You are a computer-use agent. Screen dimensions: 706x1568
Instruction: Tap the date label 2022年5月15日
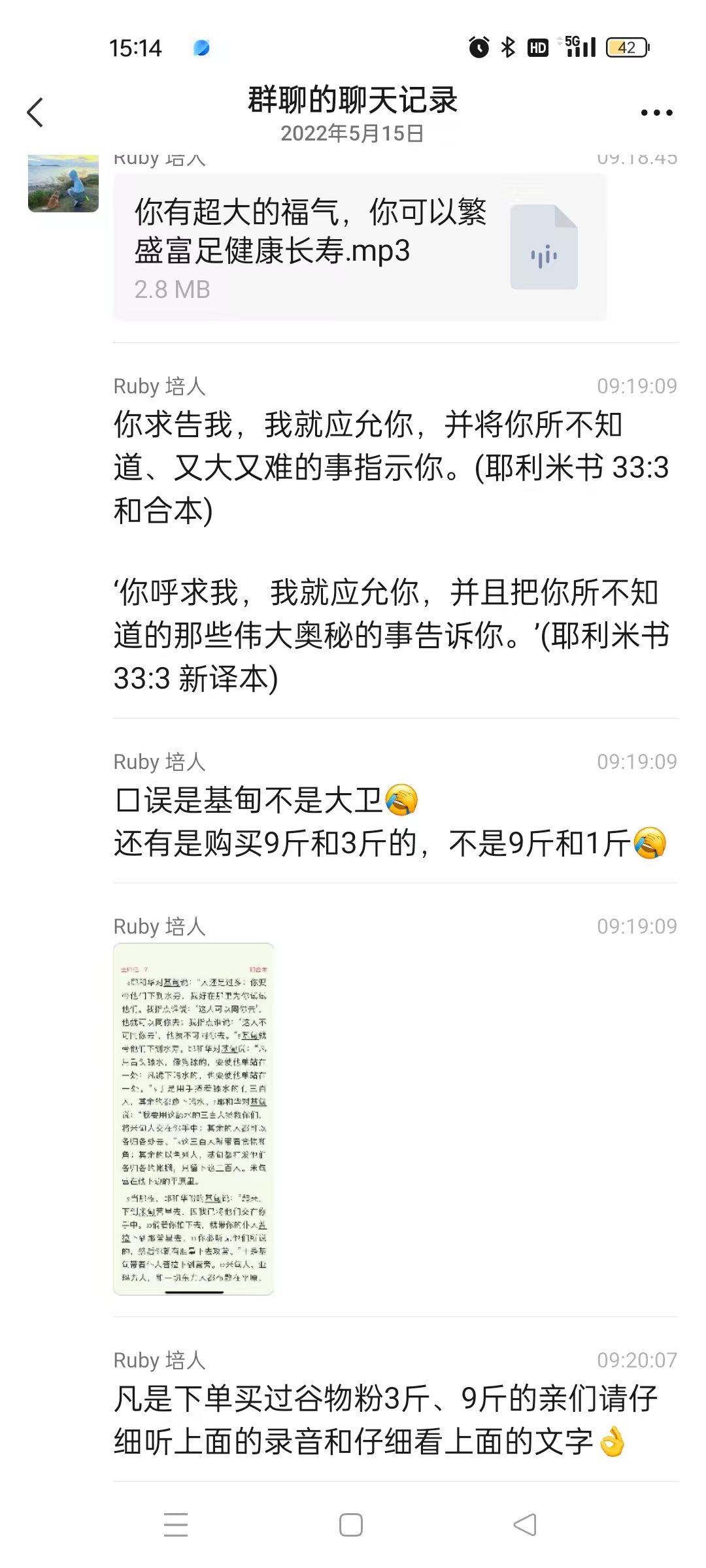[352, 134]
